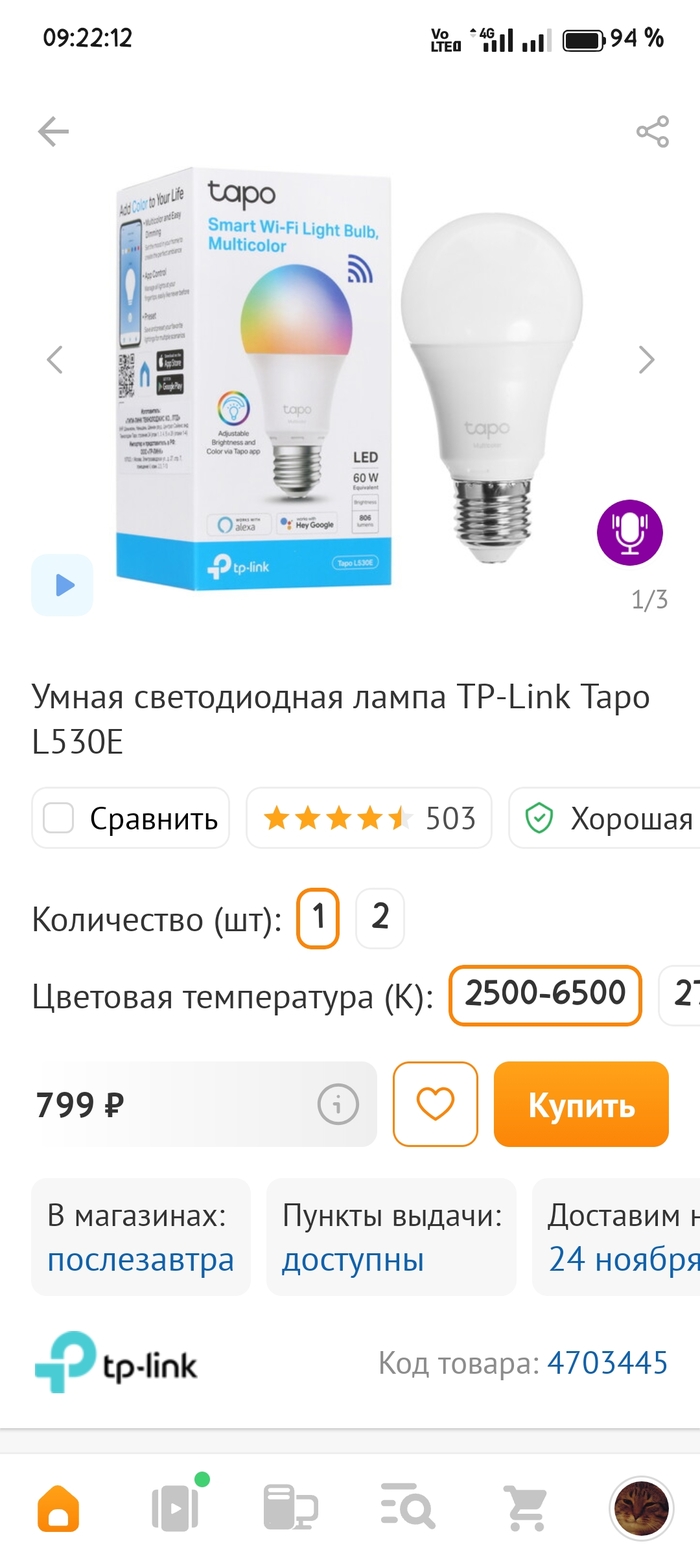
Task: Select quantity 2
Action: tap(380, 917)
